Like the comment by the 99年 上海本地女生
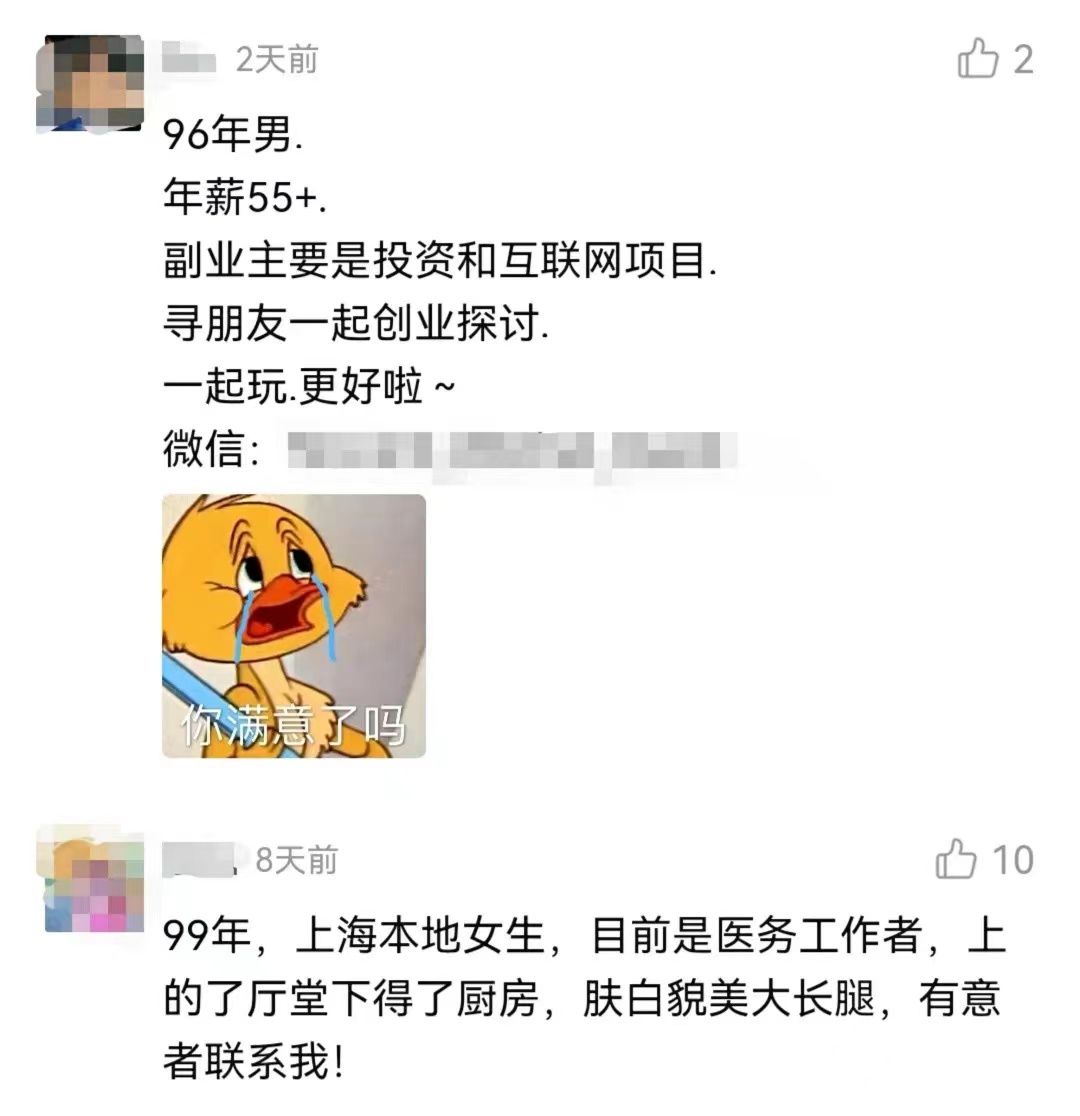Viewport: 1080px width, 1116px height. coord(956,859)
